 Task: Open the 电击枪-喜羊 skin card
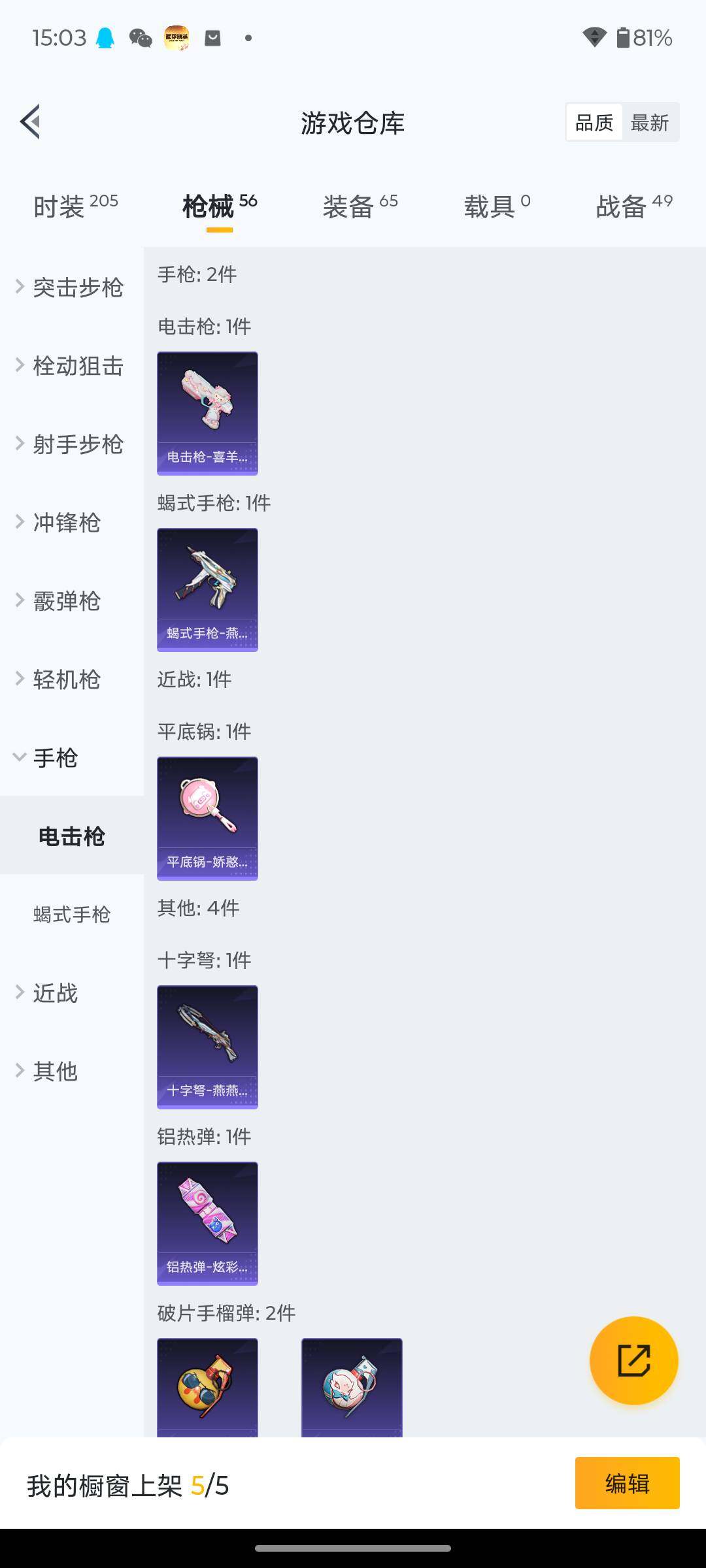tap(207, 413)
